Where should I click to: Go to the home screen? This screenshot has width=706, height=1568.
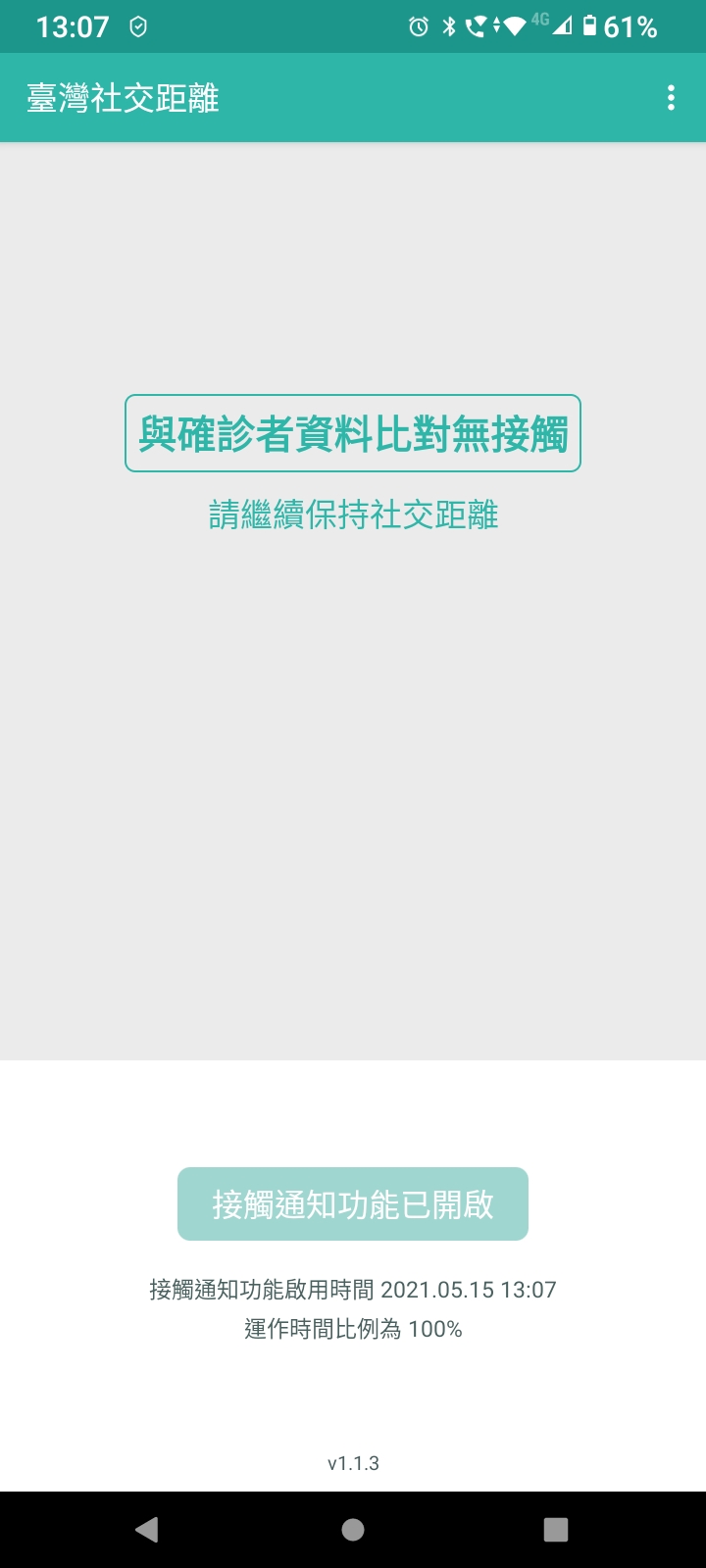[x=353, y=1530]
